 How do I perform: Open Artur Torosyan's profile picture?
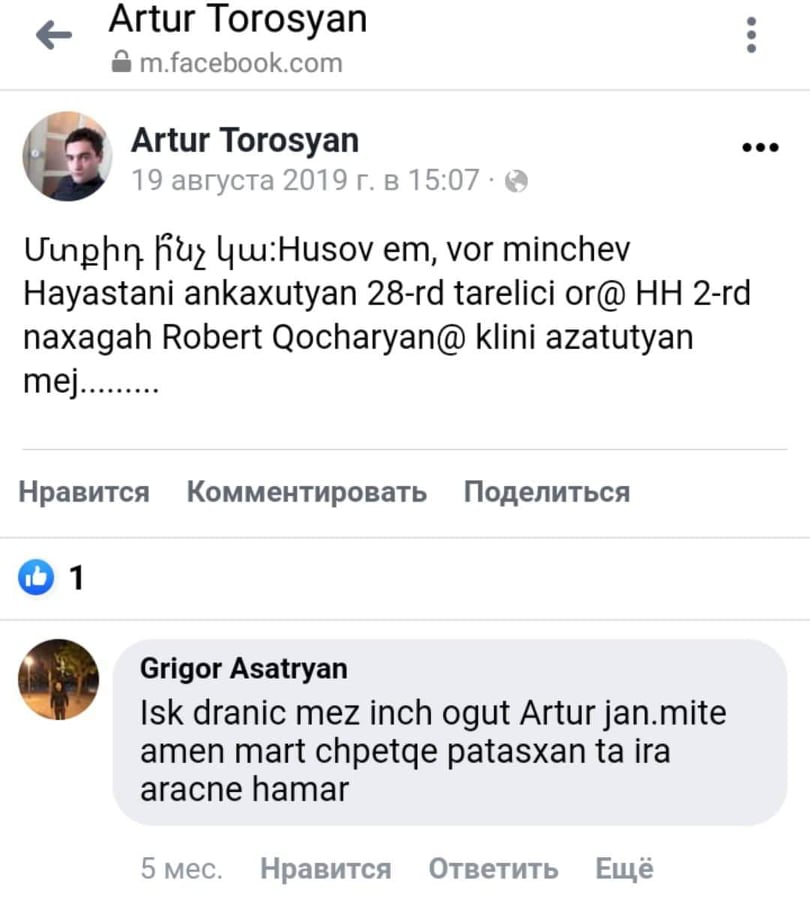[x=68, y=156]
